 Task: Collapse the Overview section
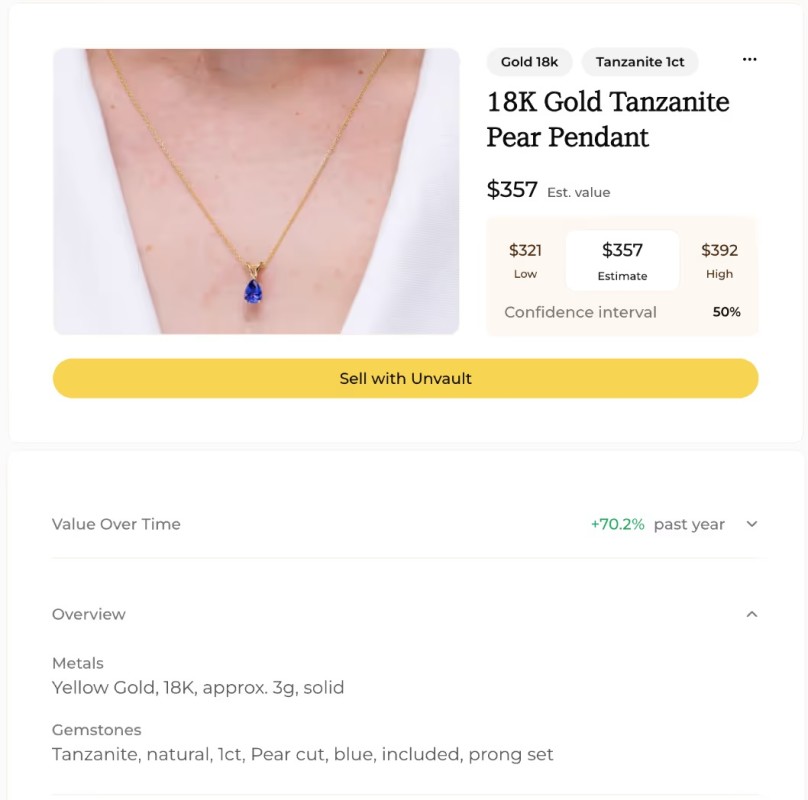coord(752,614)
